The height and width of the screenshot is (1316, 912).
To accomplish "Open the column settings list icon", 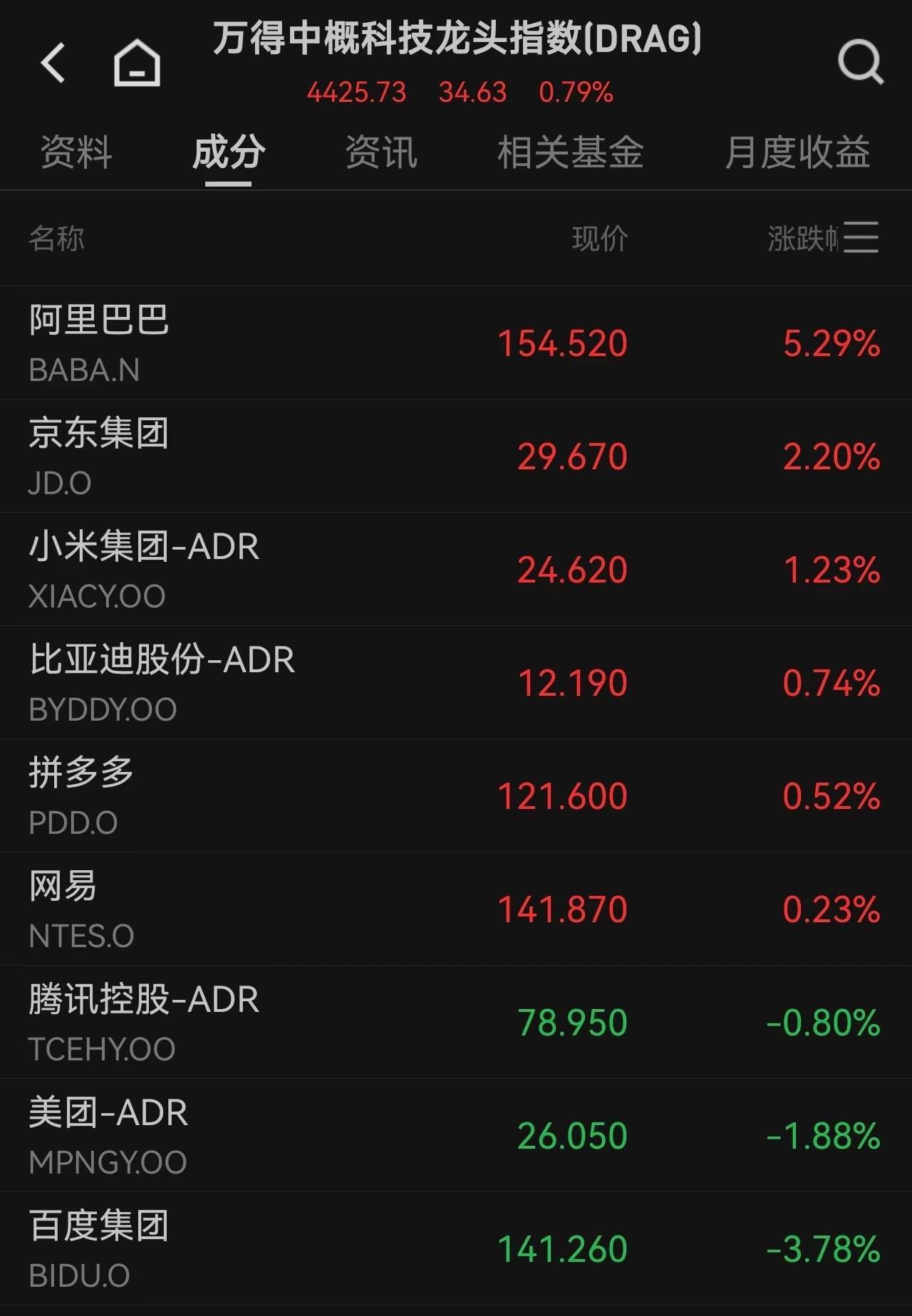I will pyautogui.click(x=861, y=238).
